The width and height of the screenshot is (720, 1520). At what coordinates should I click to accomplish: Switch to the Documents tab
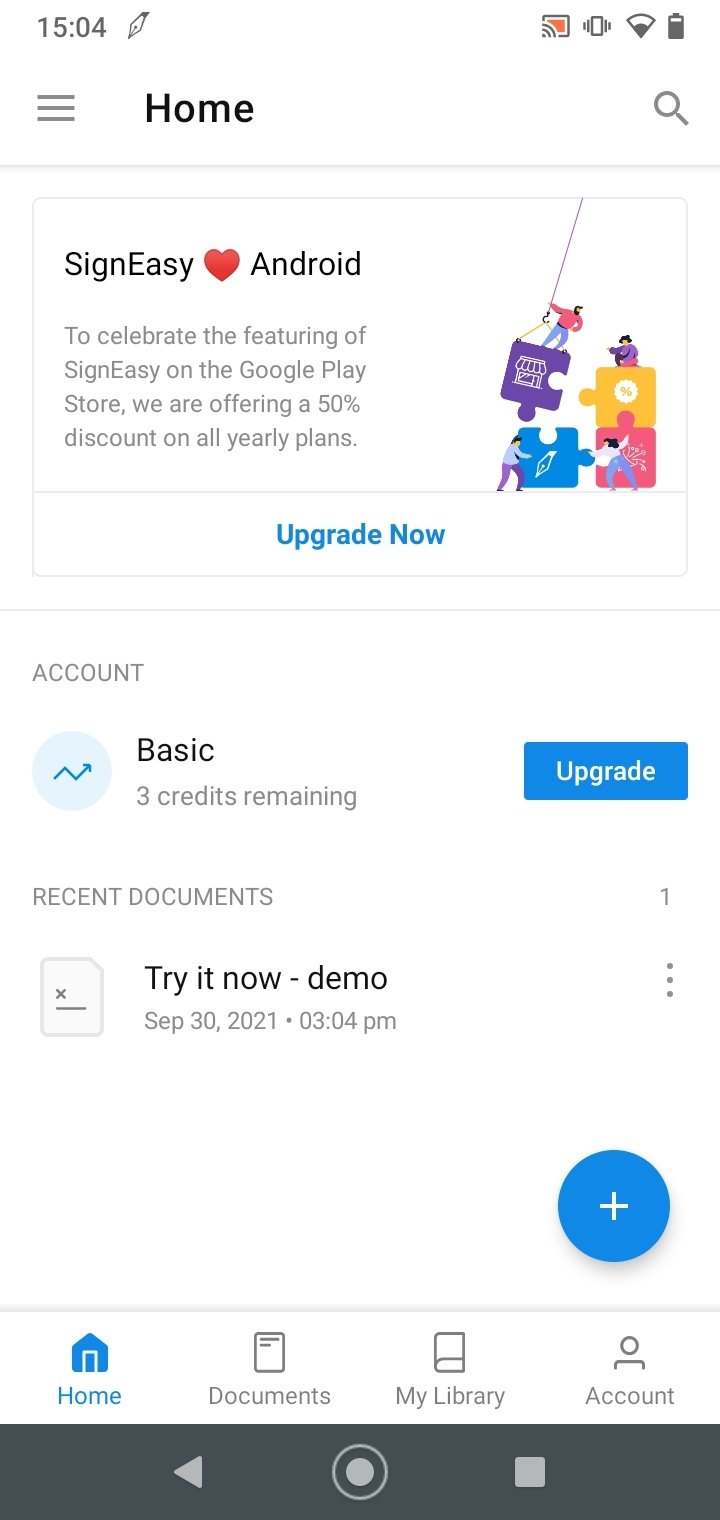[x=269, y=1370]
